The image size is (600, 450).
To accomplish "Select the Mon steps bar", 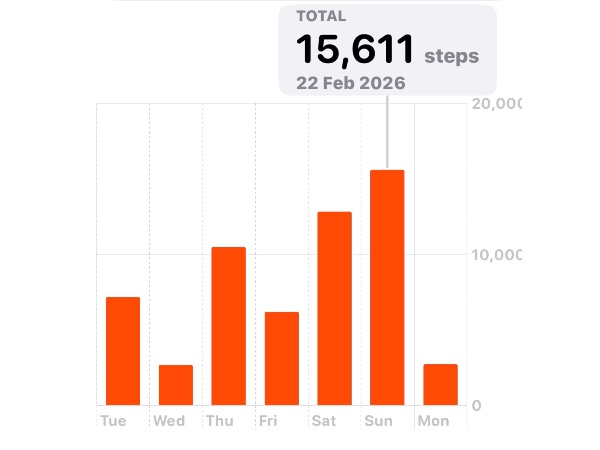I will pyautogui.click(x=440, y=384).
